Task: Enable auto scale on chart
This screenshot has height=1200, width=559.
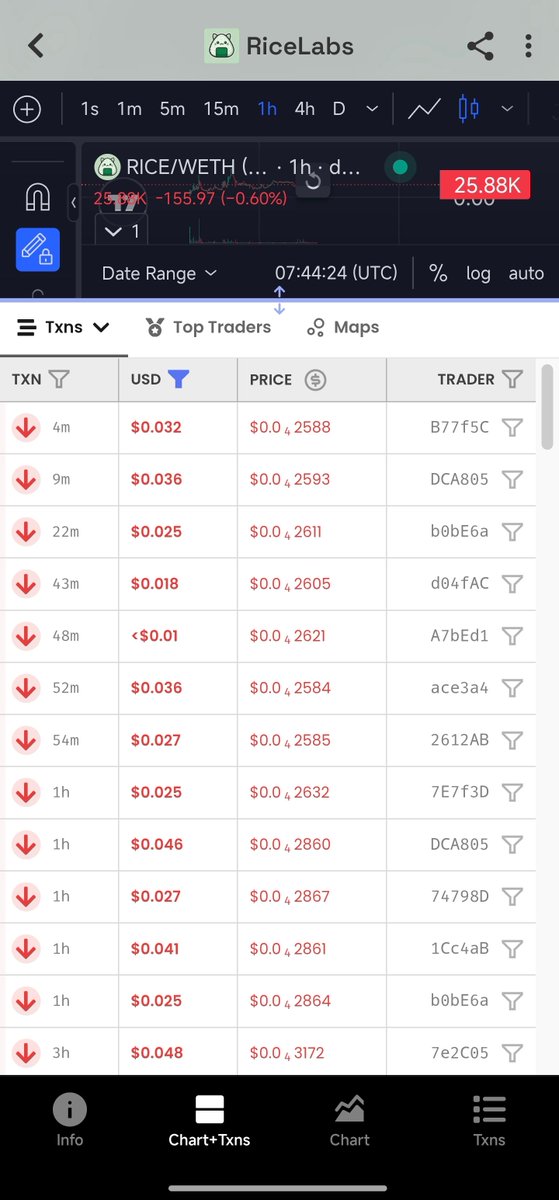Action: coord(526,273)
